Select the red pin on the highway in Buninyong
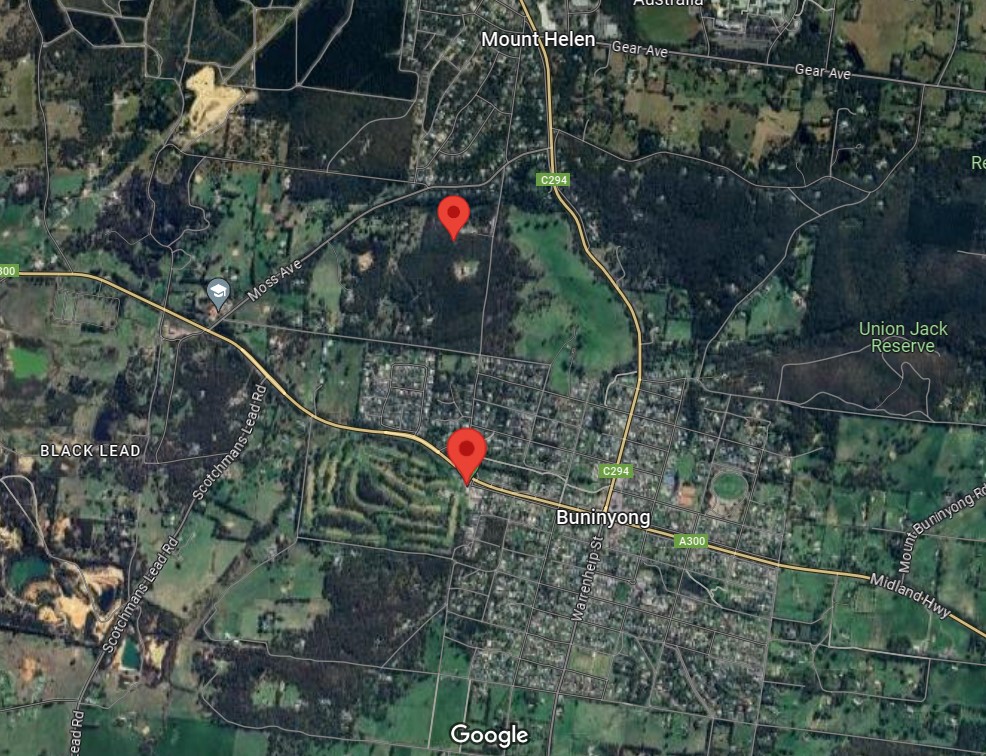Viewport: 986px width, 756px height. coord(466,453)
